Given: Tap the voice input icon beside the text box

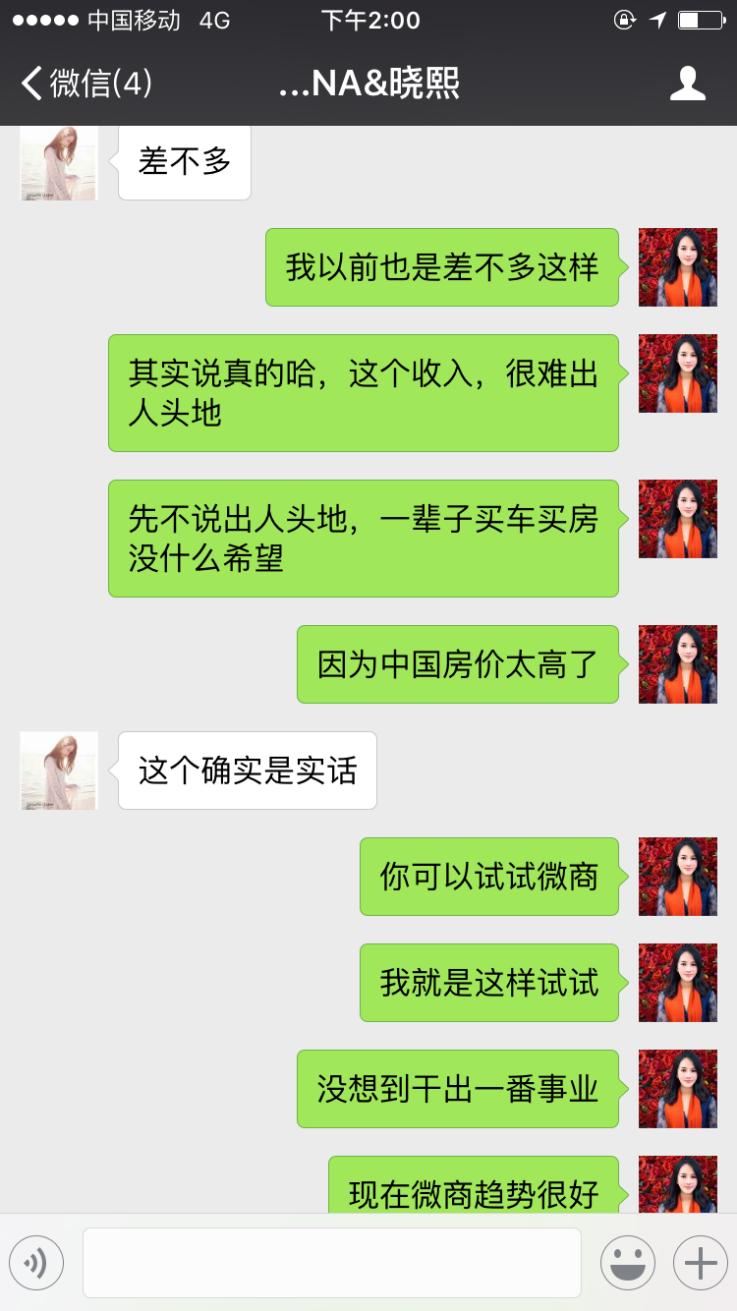Looking at the screenshot, I should tap(37, 1260).
